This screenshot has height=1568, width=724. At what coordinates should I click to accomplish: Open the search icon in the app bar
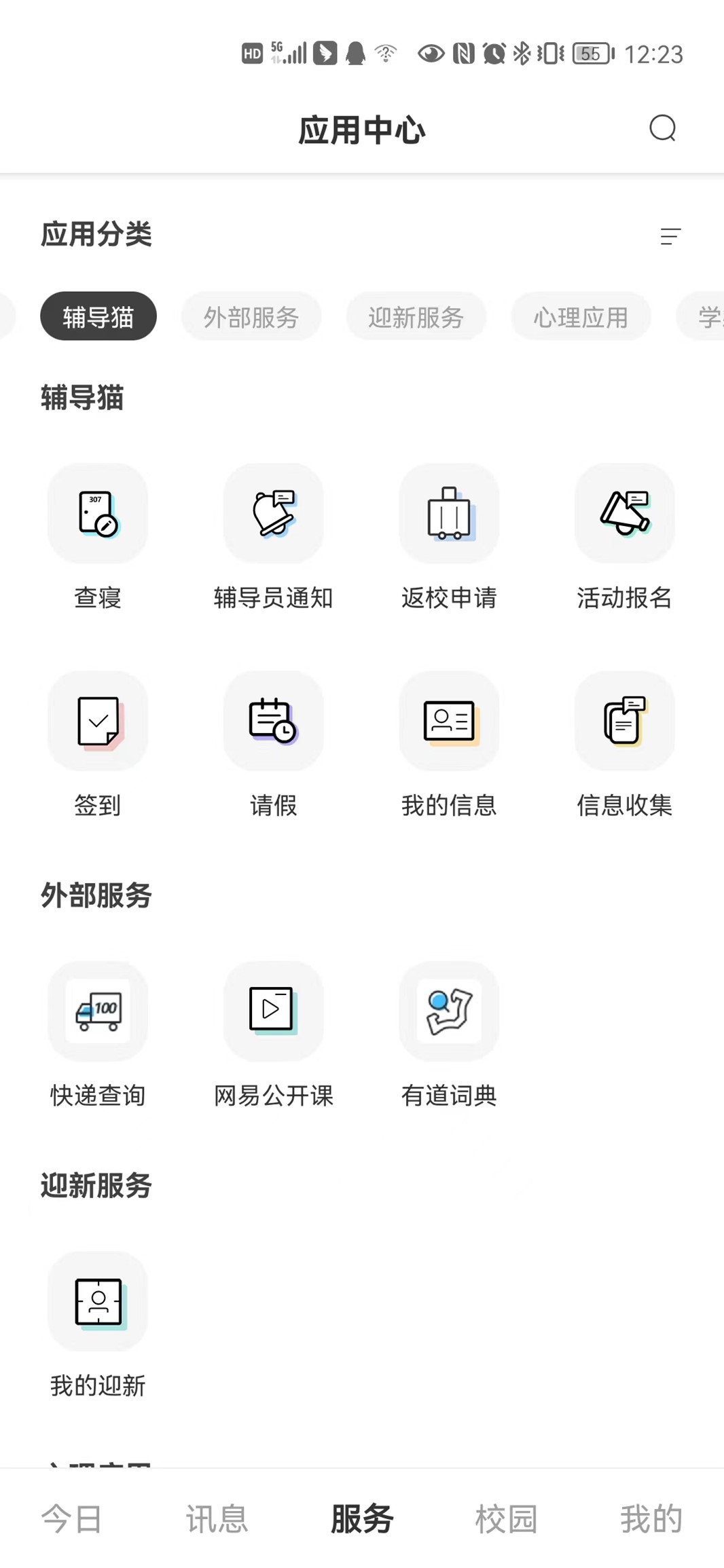[x=662, y=128]
